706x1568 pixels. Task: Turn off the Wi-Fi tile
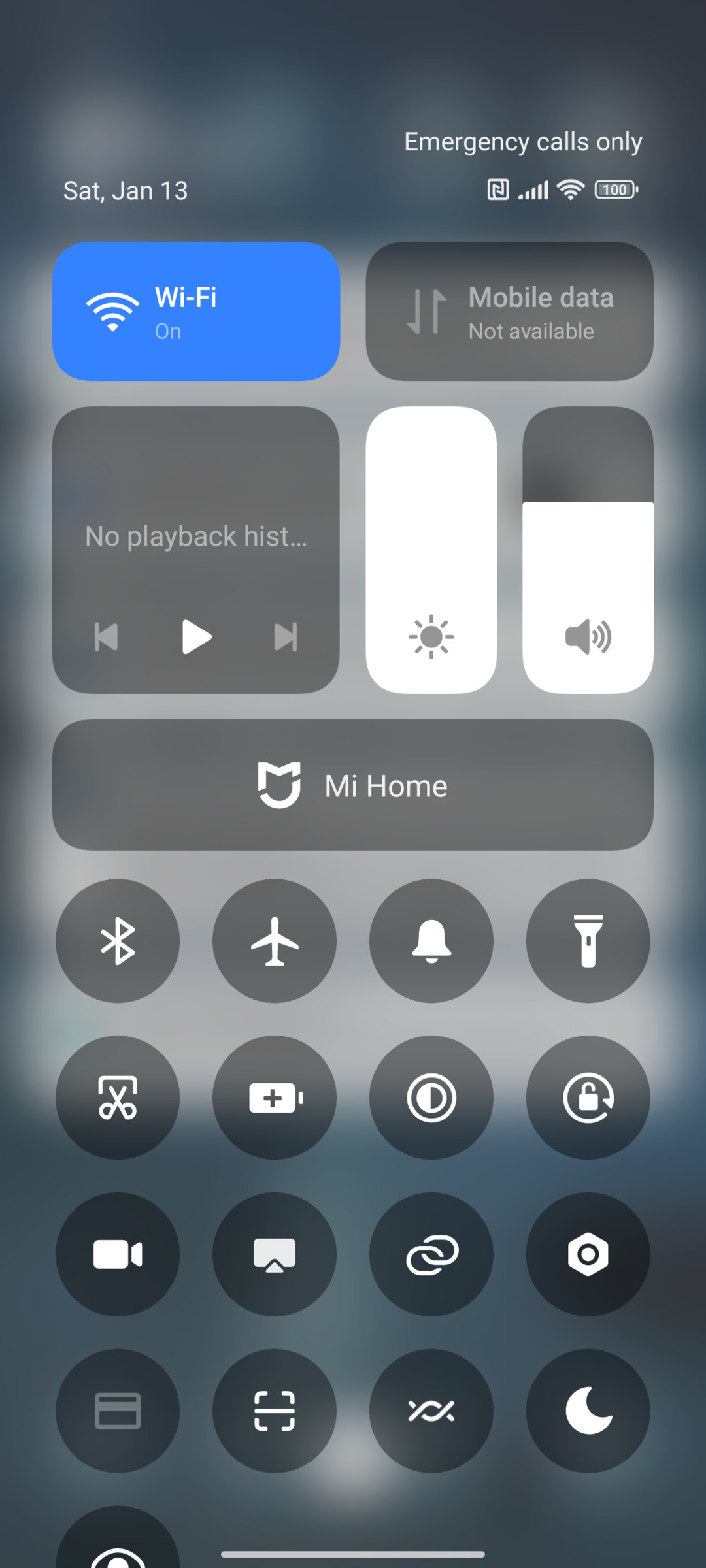pos(196,311)
